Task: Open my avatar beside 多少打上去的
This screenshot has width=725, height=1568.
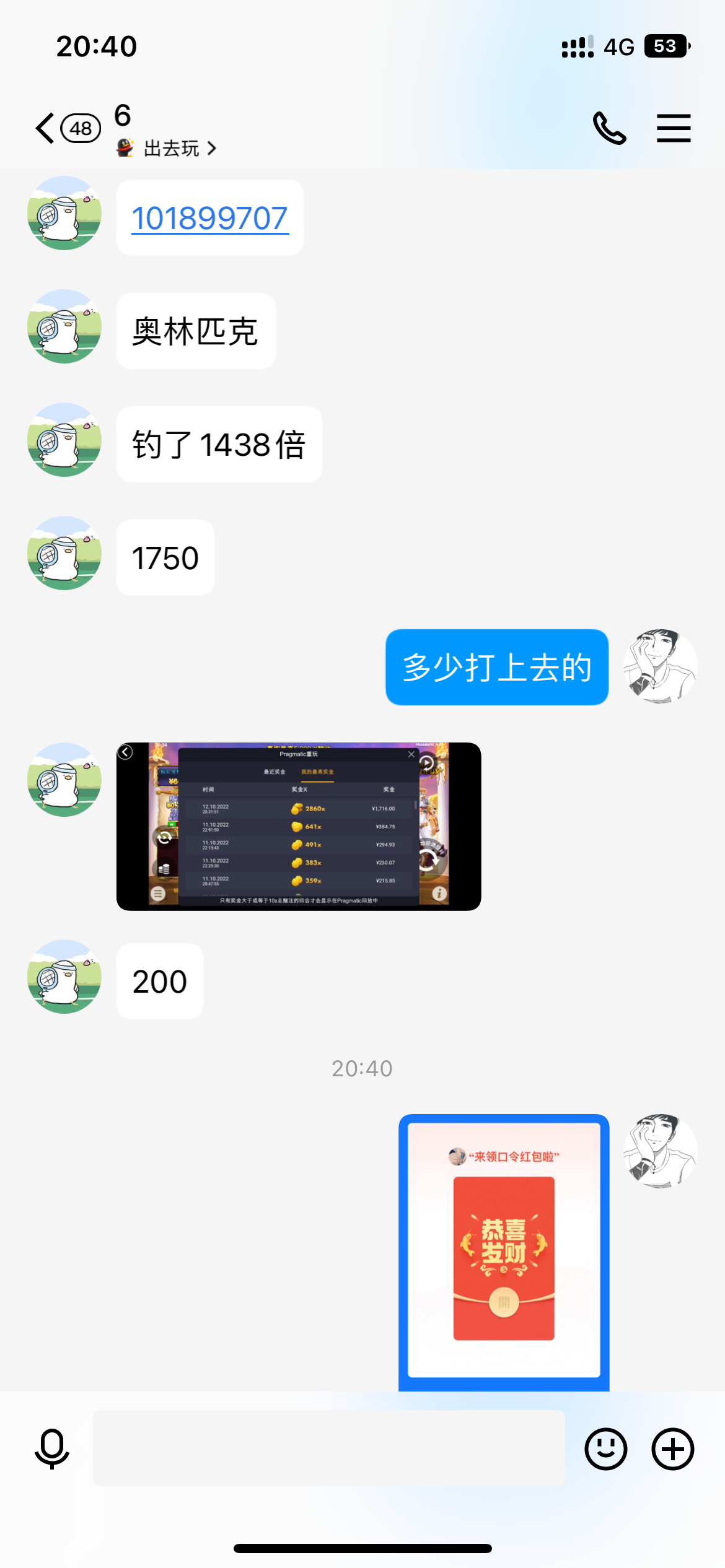Action: pyautogui.click(x=661, y=666)
